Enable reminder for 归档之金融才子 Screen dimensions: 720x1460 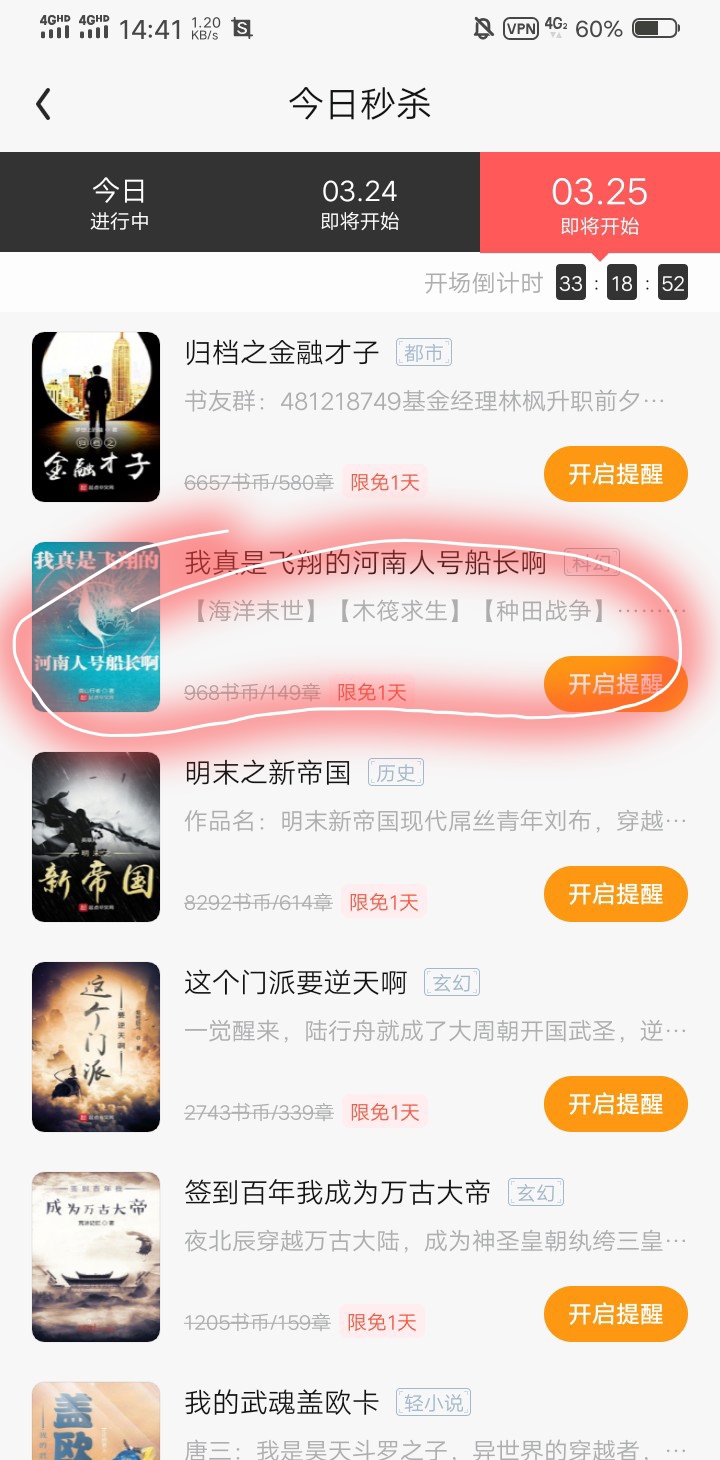(615, 474)
